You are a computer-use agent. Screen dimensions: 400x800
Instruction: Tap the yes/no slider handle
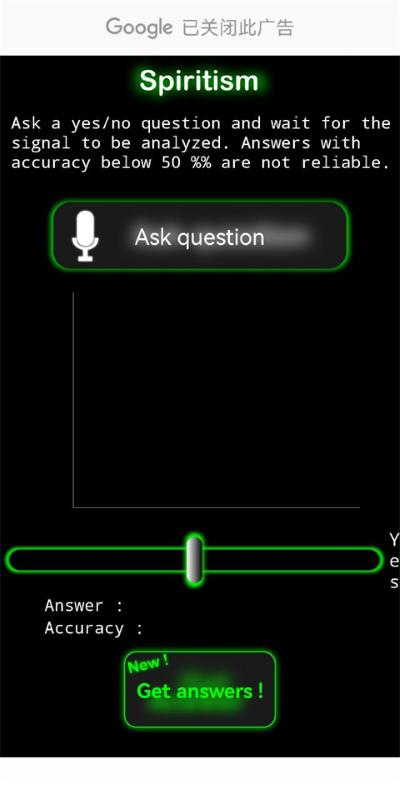[x=194, y=560]
